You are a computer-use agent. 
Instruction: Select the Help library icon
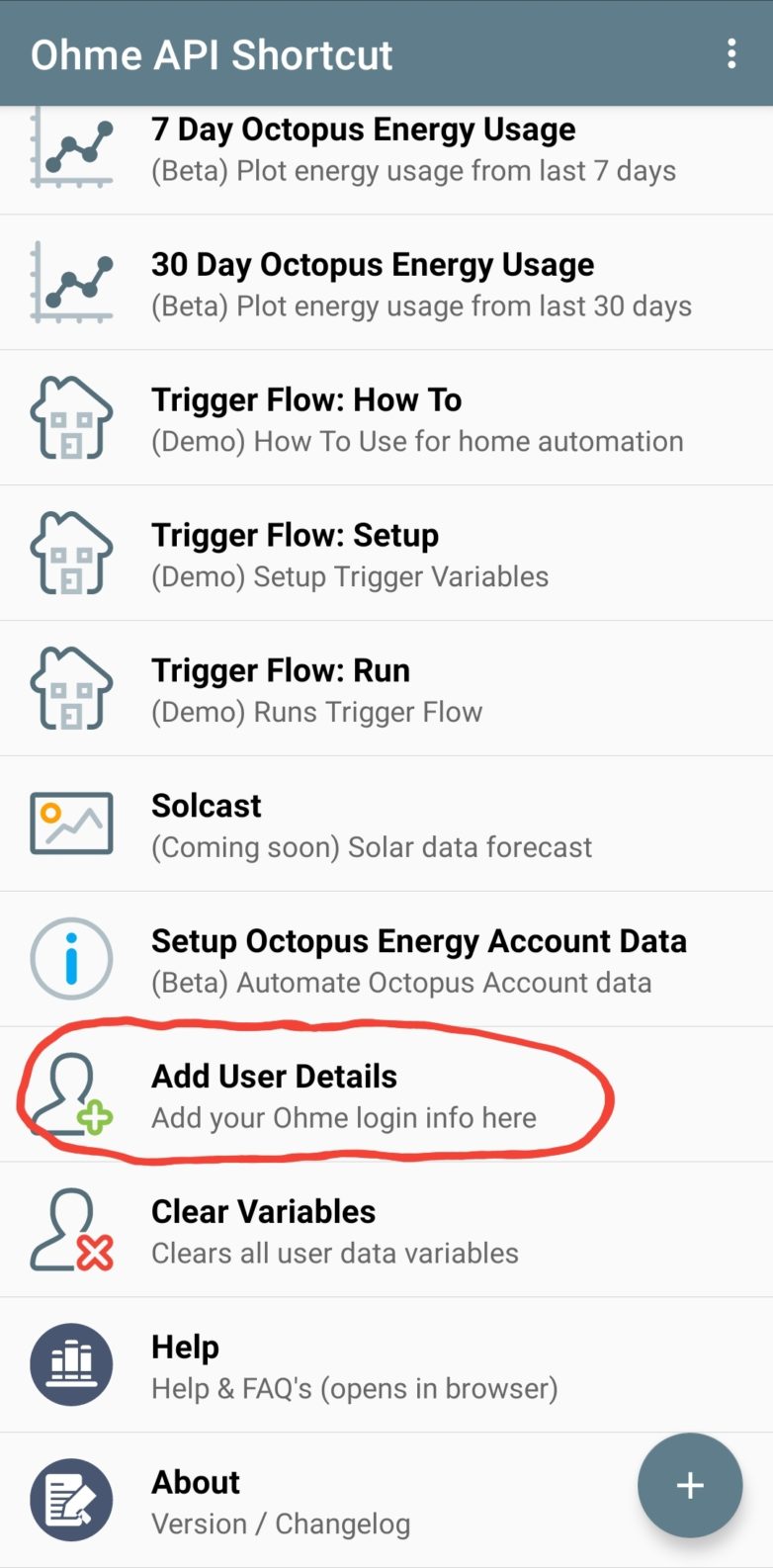pyautogui.click(x=71, y=1364)
